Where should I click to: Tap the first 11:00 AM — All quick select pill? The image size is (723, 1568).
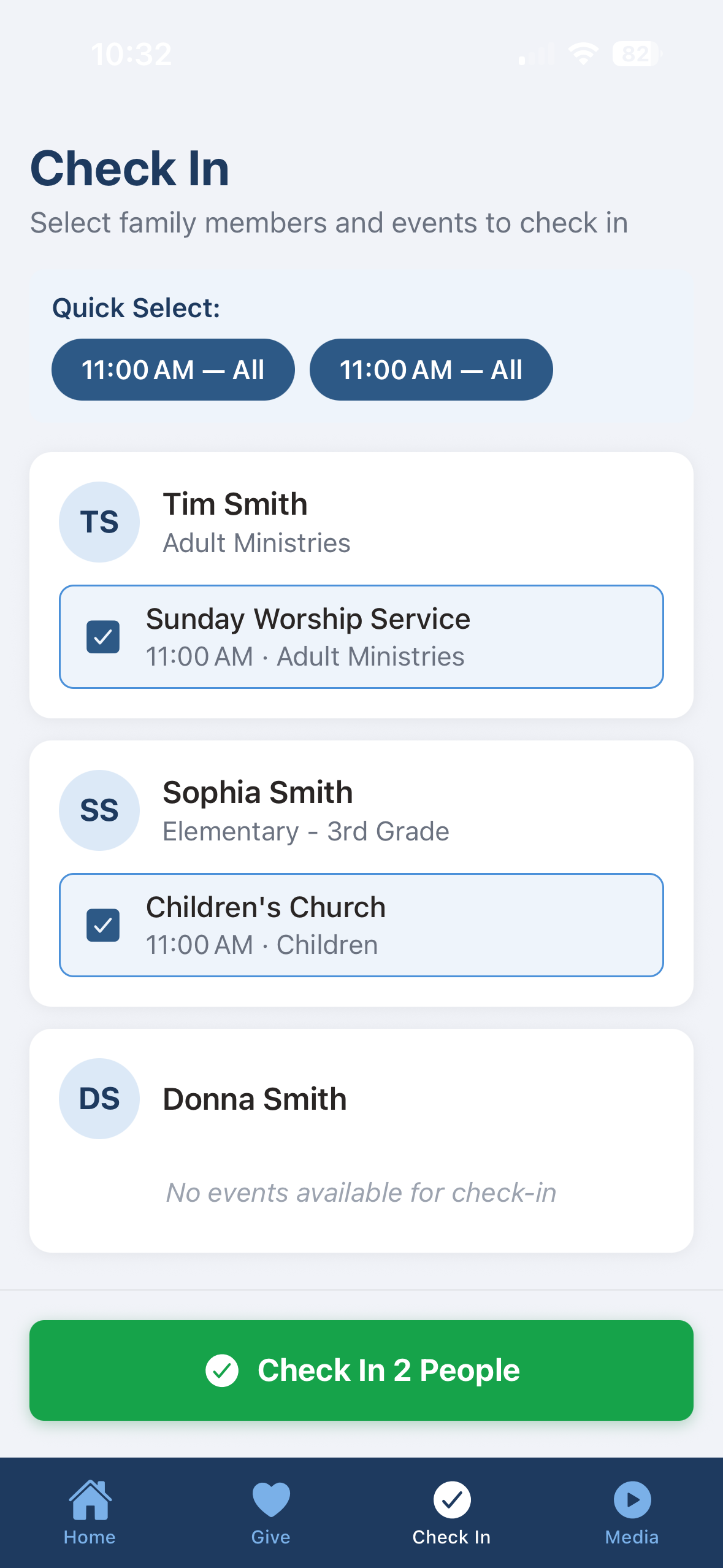pos(173,369)
